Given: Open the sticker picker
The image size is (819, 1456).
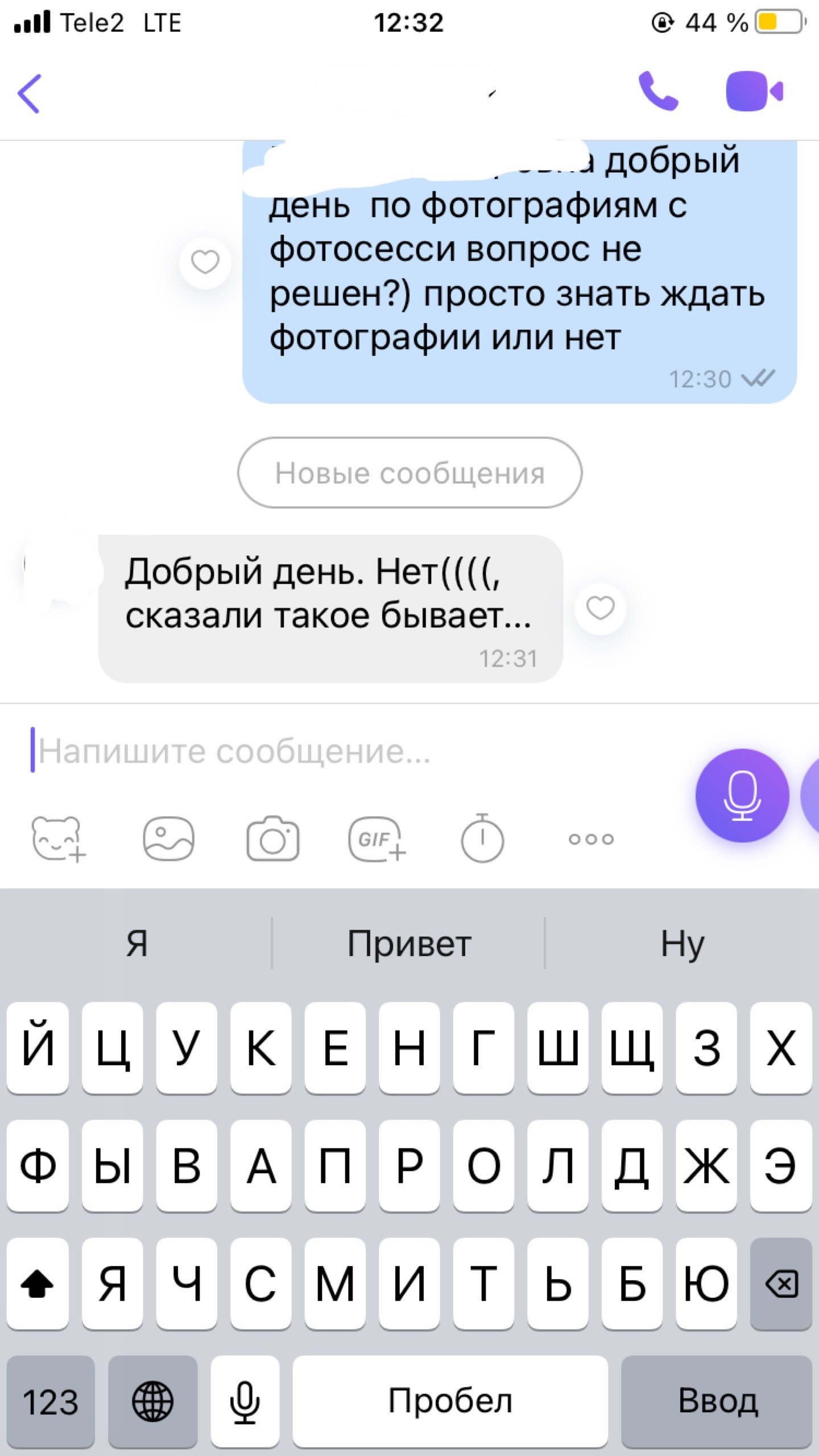Looking at the screenshot, I should (x=58, y=839).
